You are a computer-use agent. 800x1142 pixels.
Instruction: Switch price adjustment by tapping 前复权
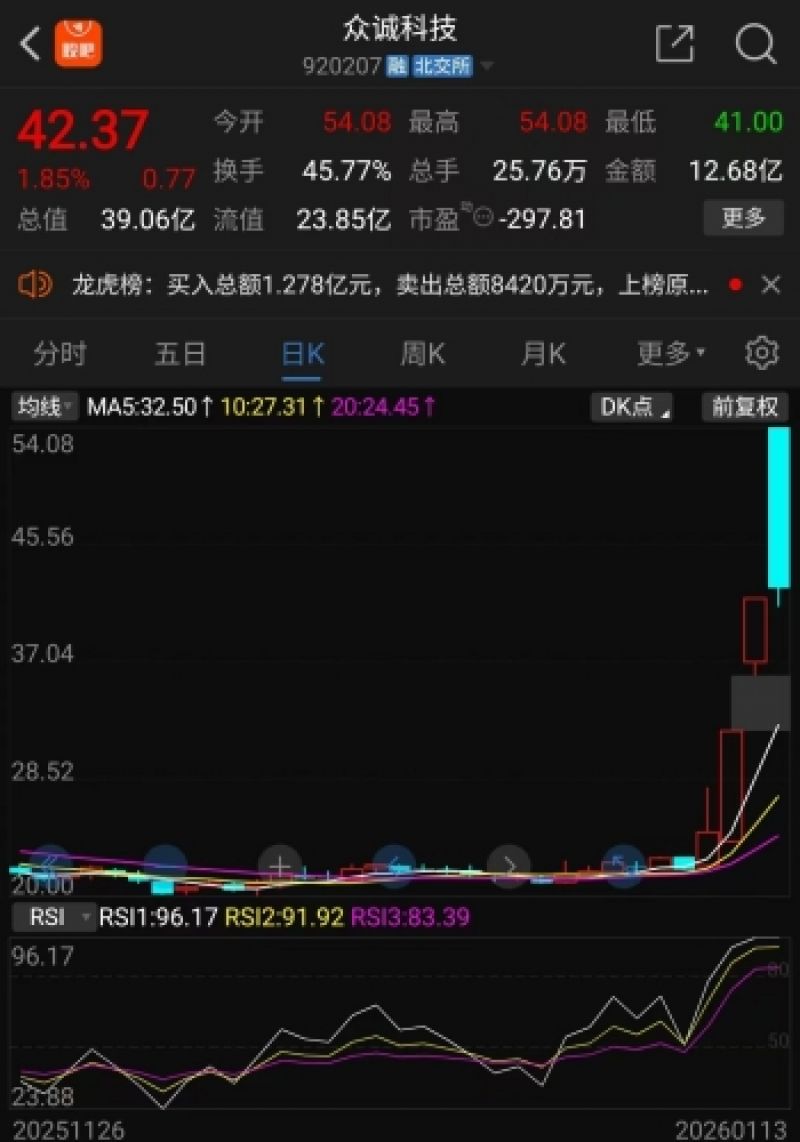click(x=744, y=408)
